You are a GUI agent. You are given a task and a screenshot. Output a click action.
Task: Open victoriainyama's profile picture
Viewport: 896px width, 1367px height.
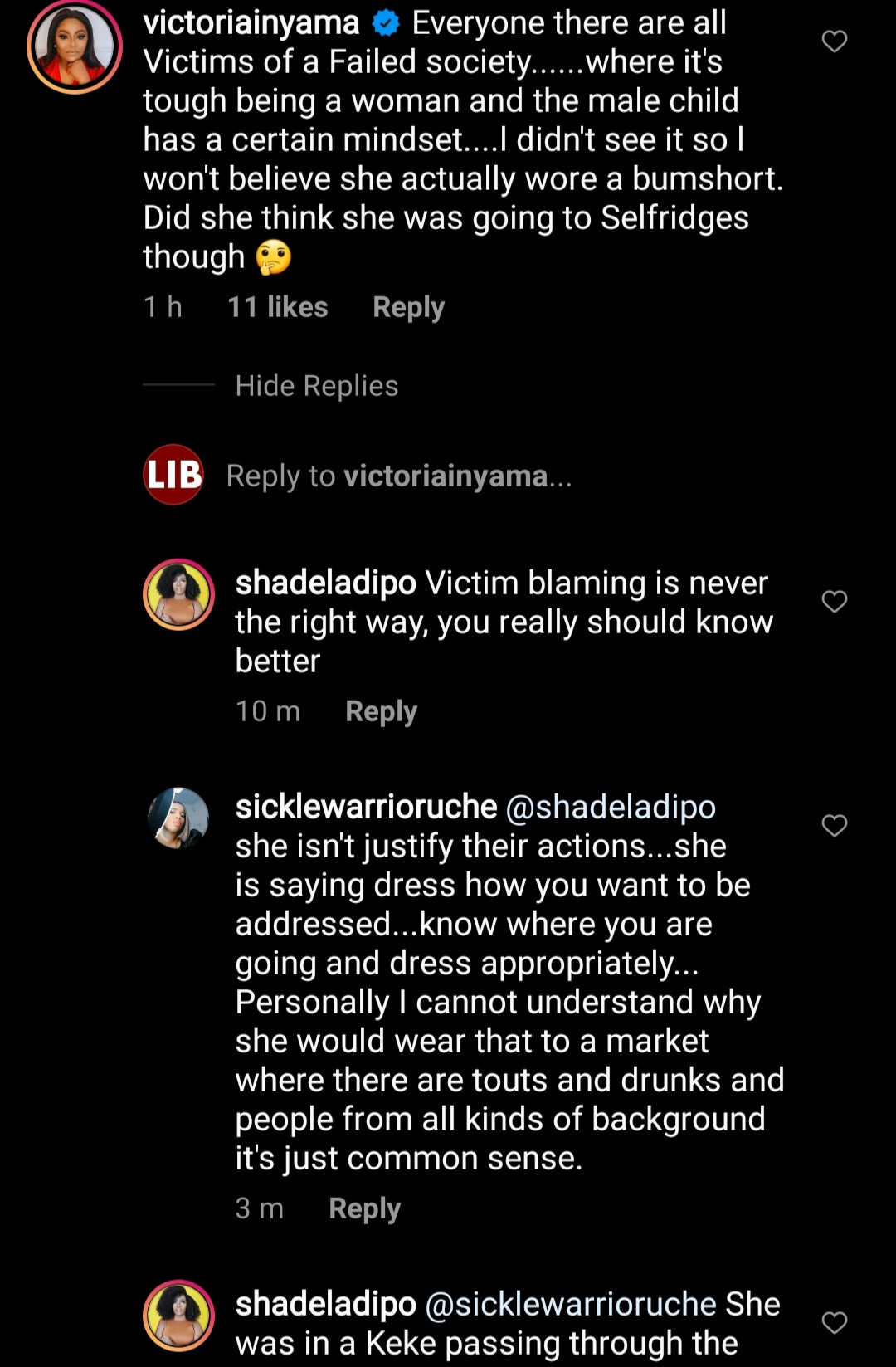[75, 46]
